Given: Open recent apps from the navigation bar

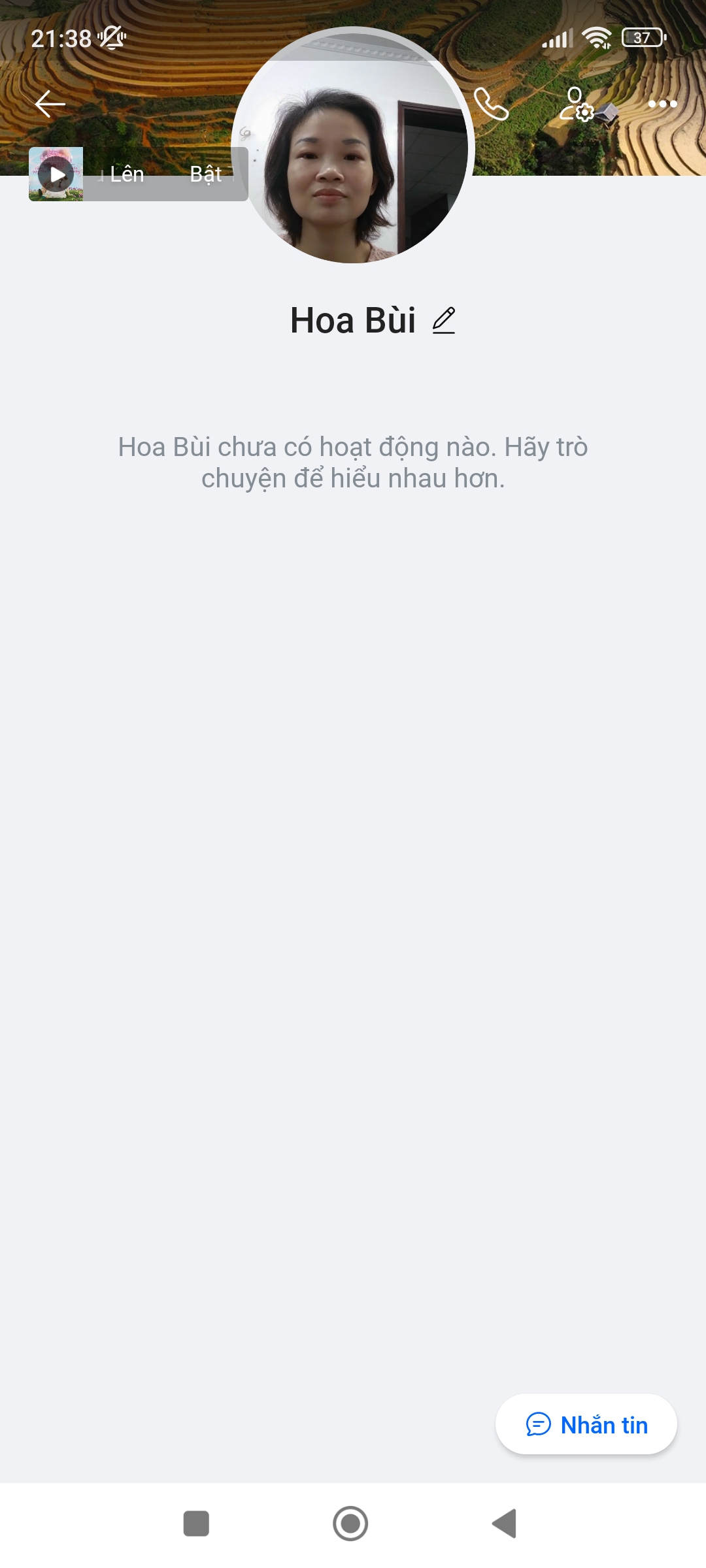Looking at the screenshot, I should (x=196, y=1524).
